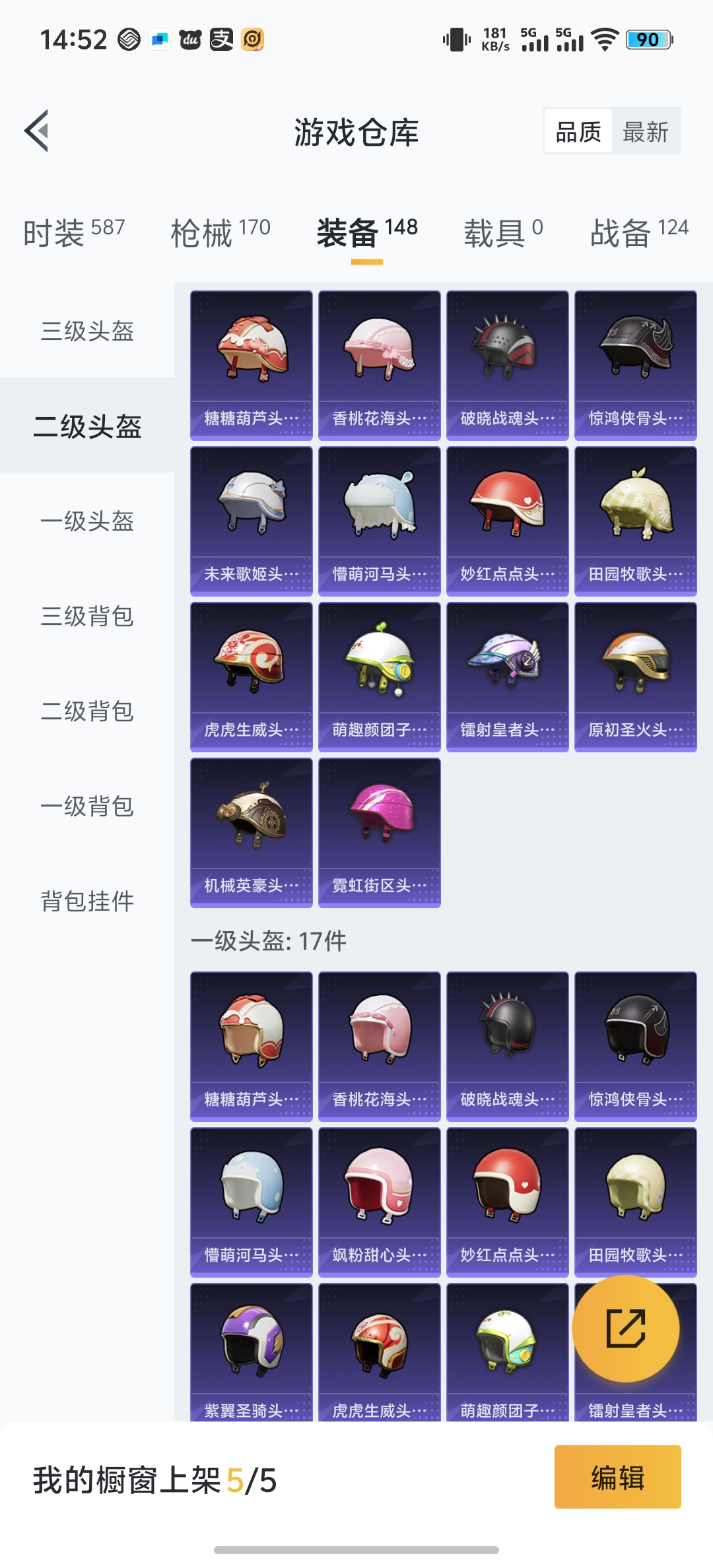The image size is (713, 1568).
Task: Switch to the 时装 tab
Action: coord(73,233)
